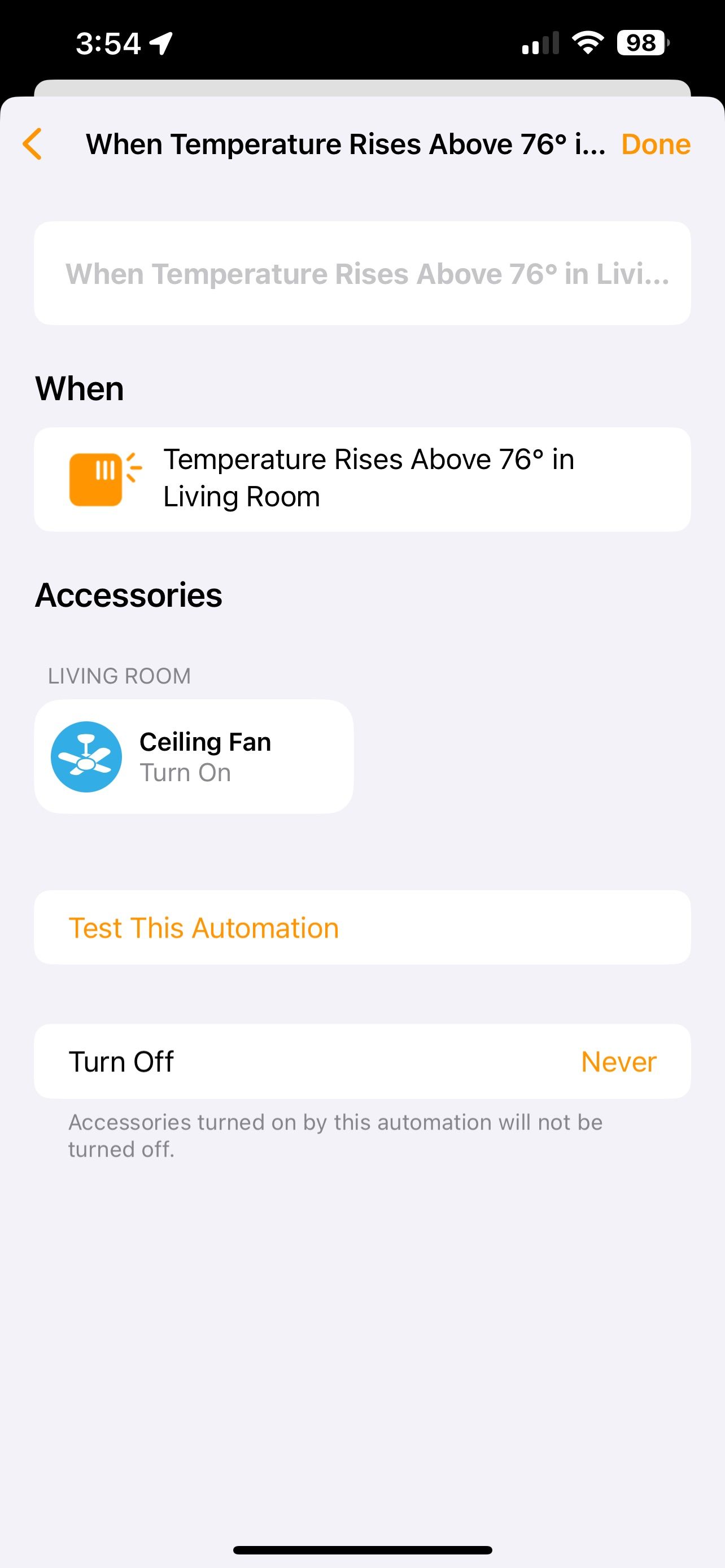Screen dimensions: 725x1568
Task: Select the Ceiling Fan accessory tile
Action: pos(193,756)
